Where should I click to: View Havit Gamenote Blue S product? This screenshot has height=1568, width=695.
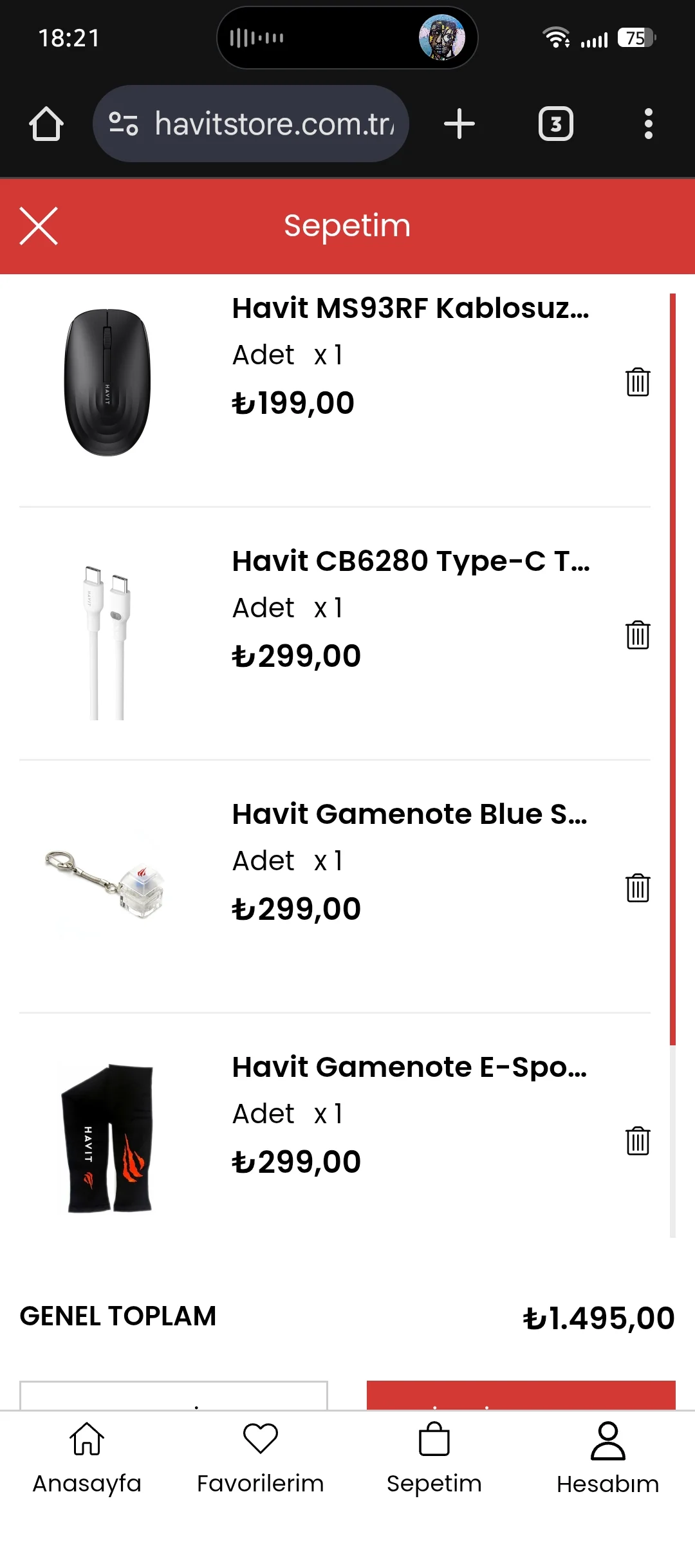pos(409,814)
